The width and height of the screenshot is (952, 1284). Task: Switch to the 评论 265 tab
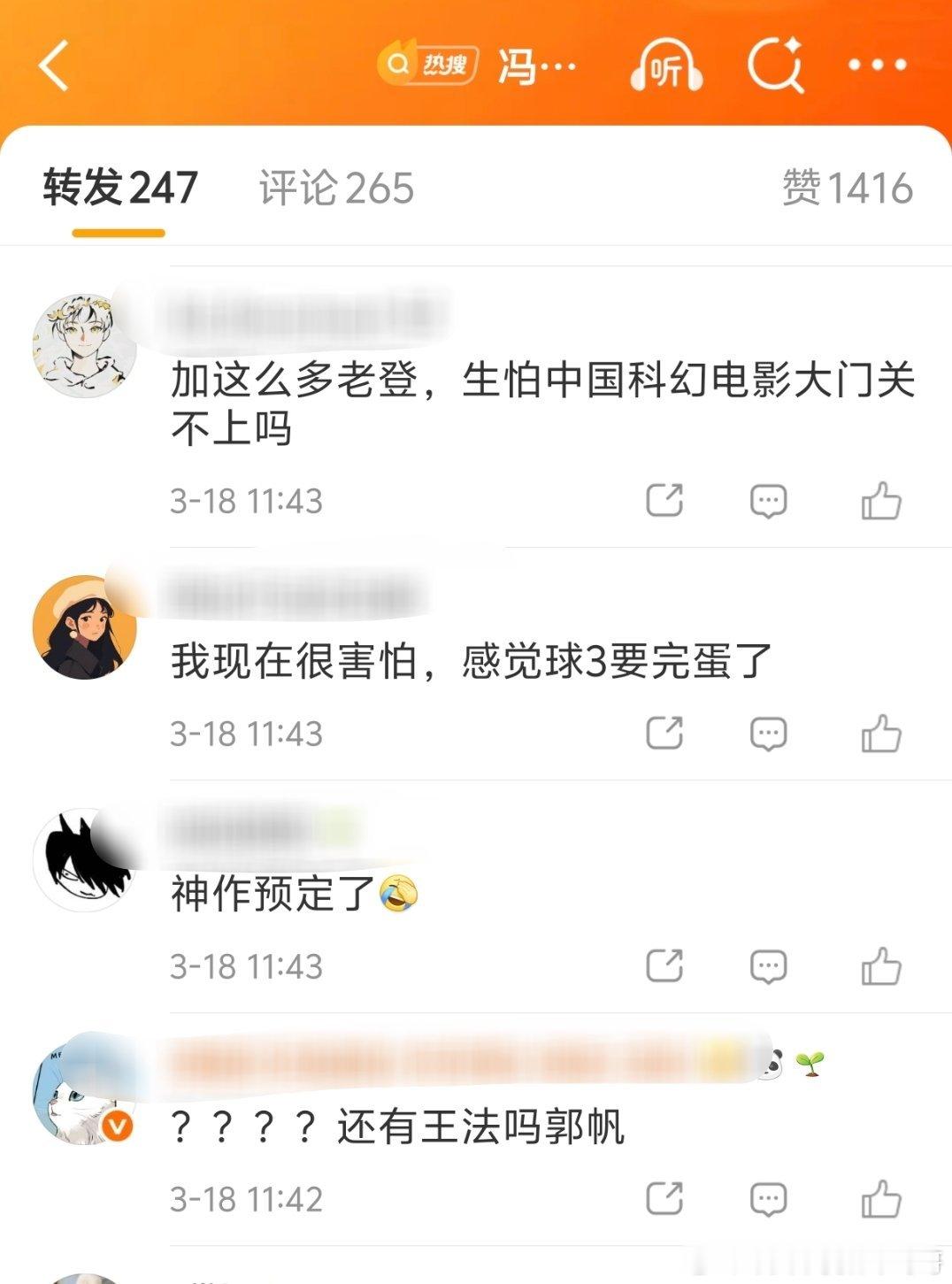click(x=334, y=187)
